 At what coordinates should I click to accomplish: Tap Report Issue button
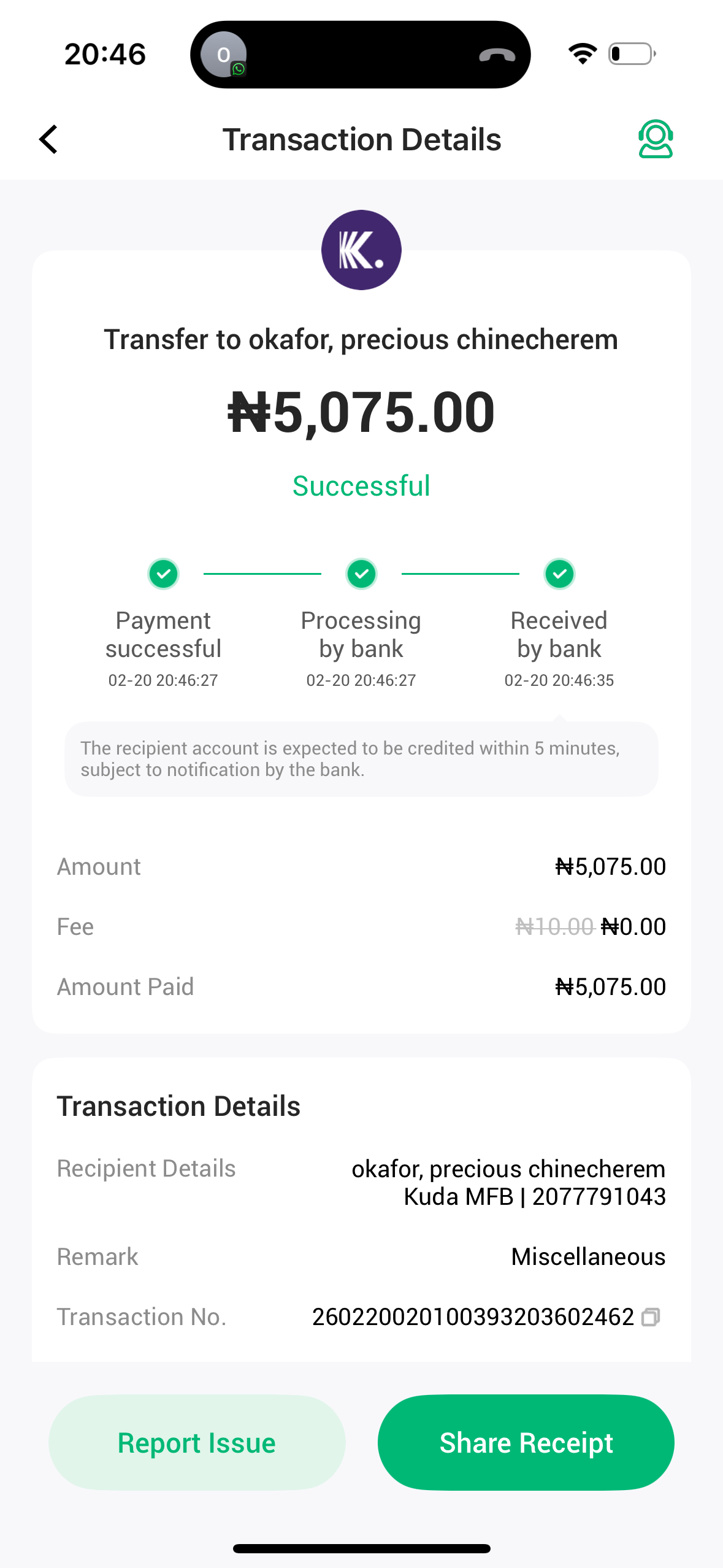click(197, 1442)
